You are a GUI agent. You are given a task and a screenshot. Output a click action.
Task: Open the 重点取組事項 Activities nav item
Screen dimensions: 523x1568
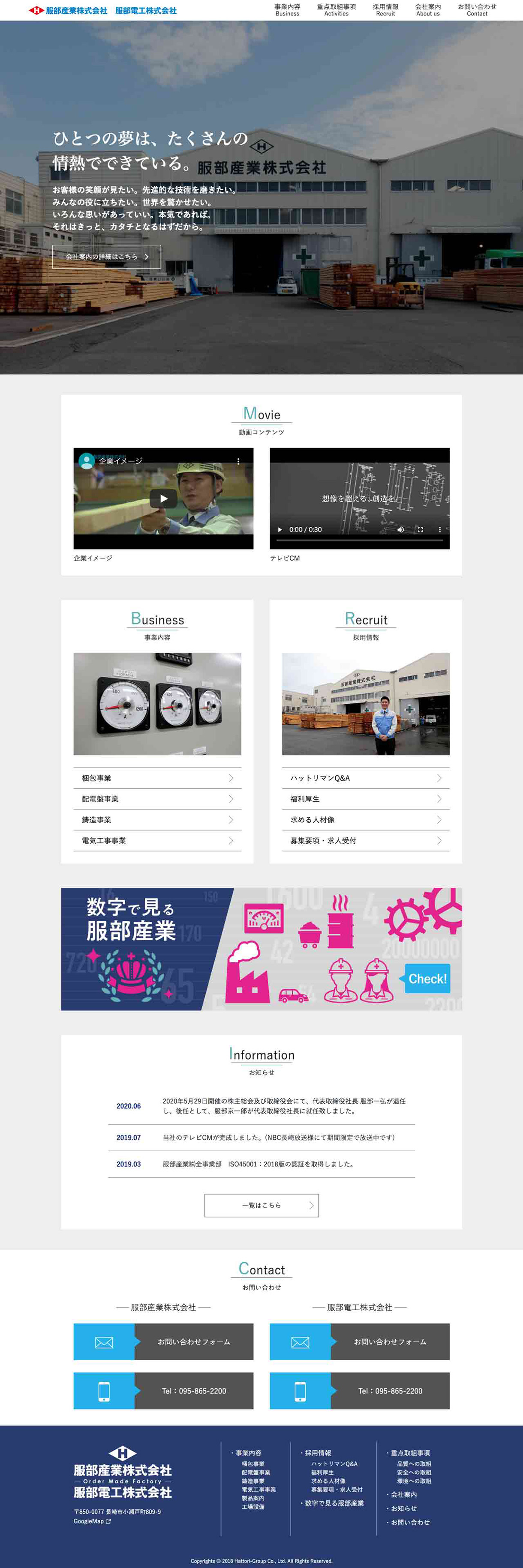pyautogui.click(x=336, y=10)
